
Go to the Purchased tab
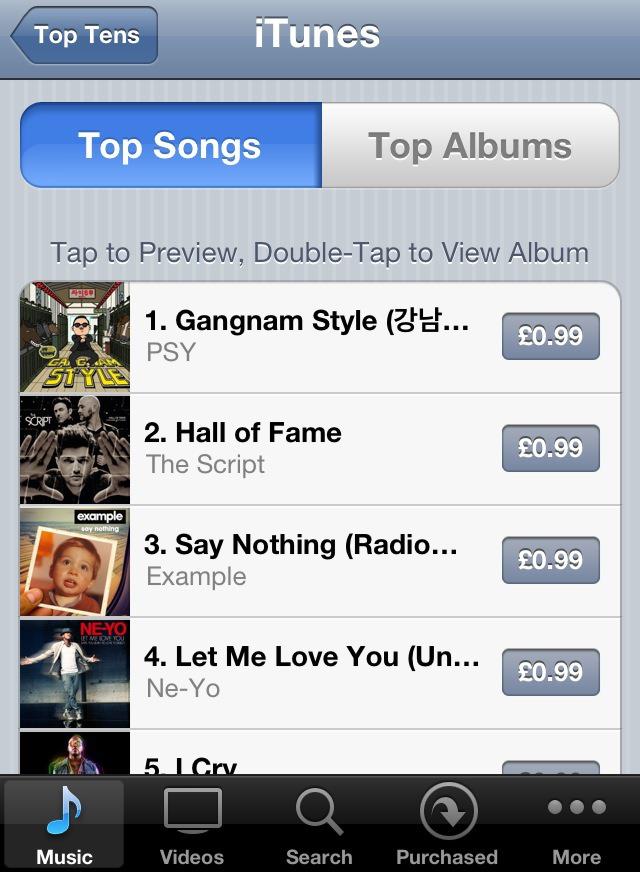(x=447, y=826)
